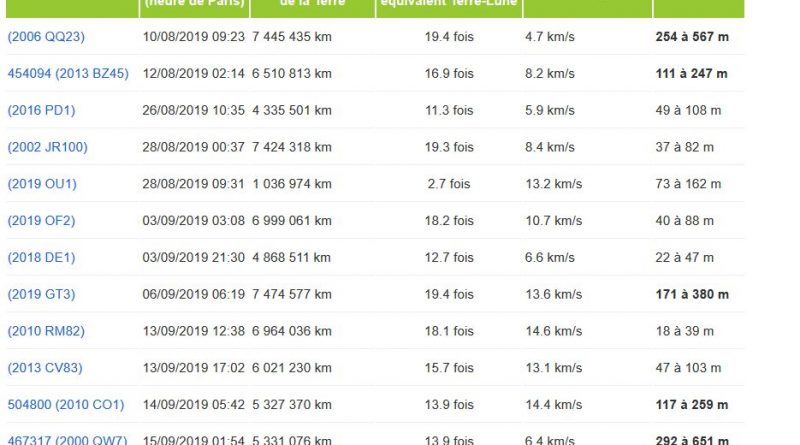
Task: Open the (2002 JR100) asteroid link
Action: click(47, 147)
